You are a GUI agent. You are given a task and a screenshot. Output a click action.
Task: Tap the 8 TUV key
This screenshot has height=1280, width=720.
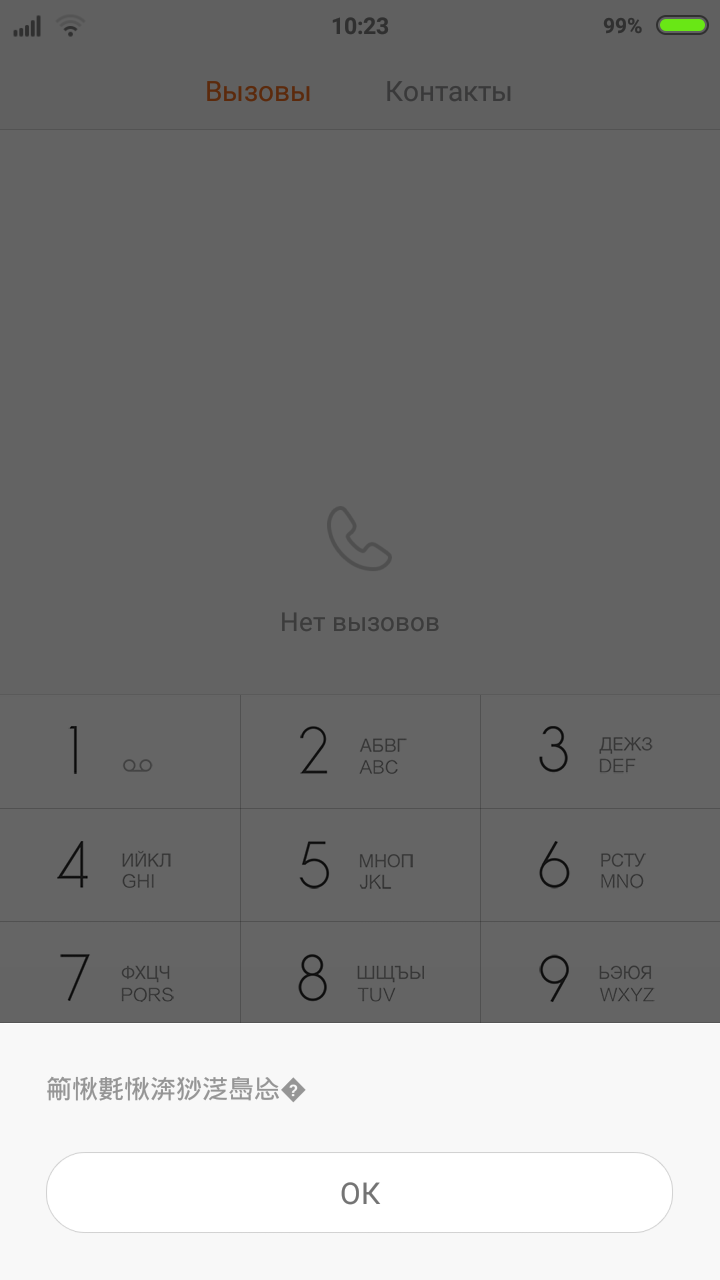click(360, 973)
